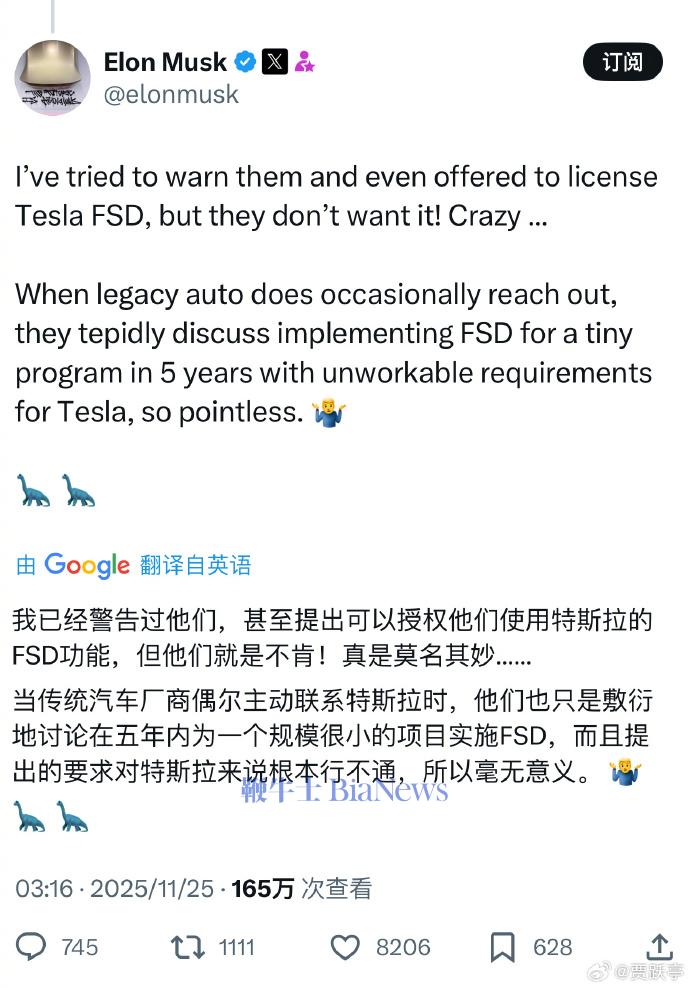The image size is (690, 988).
Task: Tap the 翻译自英语 translation link
Action: coord(195,565)
